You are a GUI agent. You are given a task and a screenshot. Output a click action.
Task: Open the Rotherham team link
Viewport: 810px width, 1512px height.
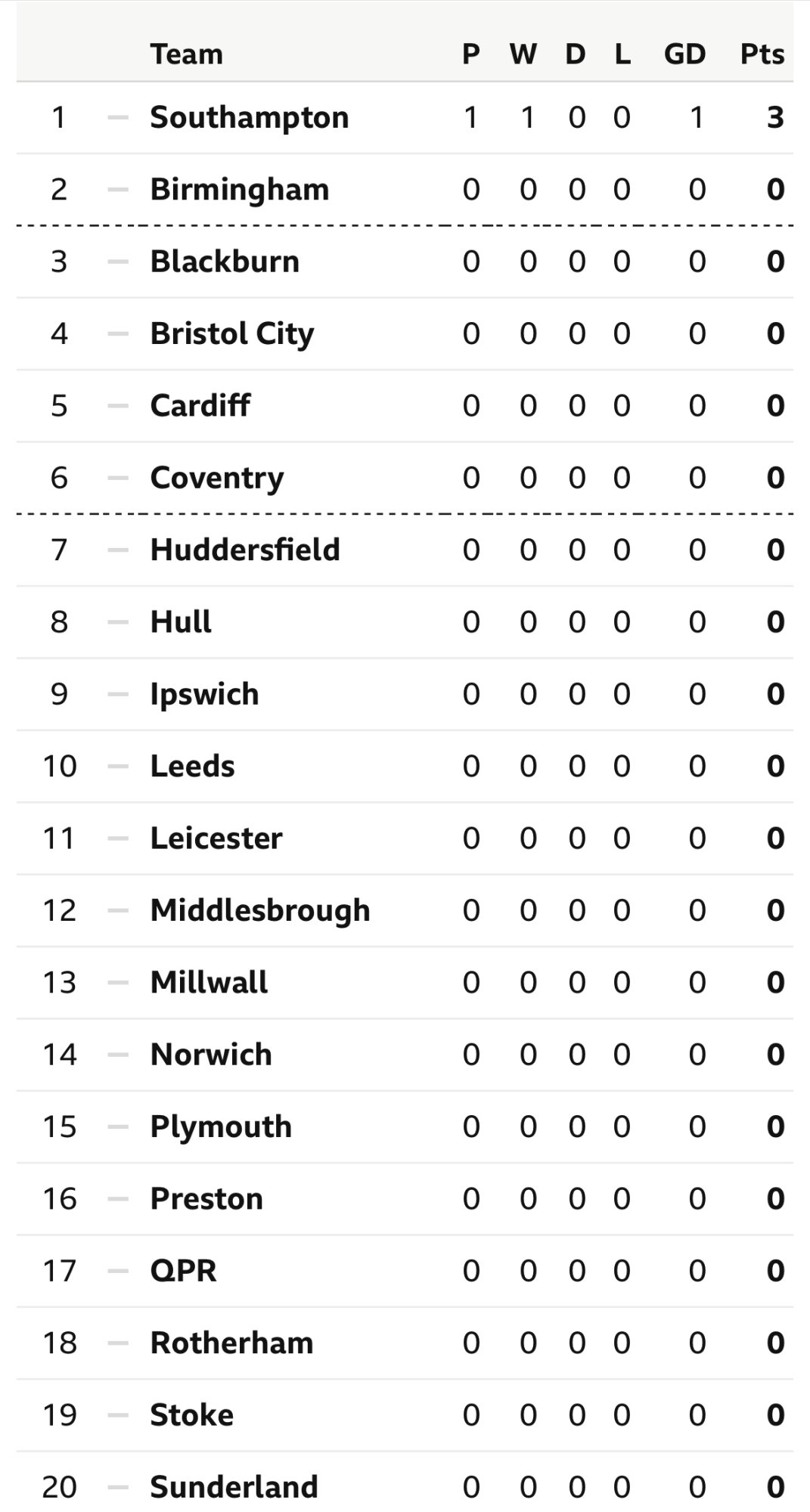pos(231,1343)
